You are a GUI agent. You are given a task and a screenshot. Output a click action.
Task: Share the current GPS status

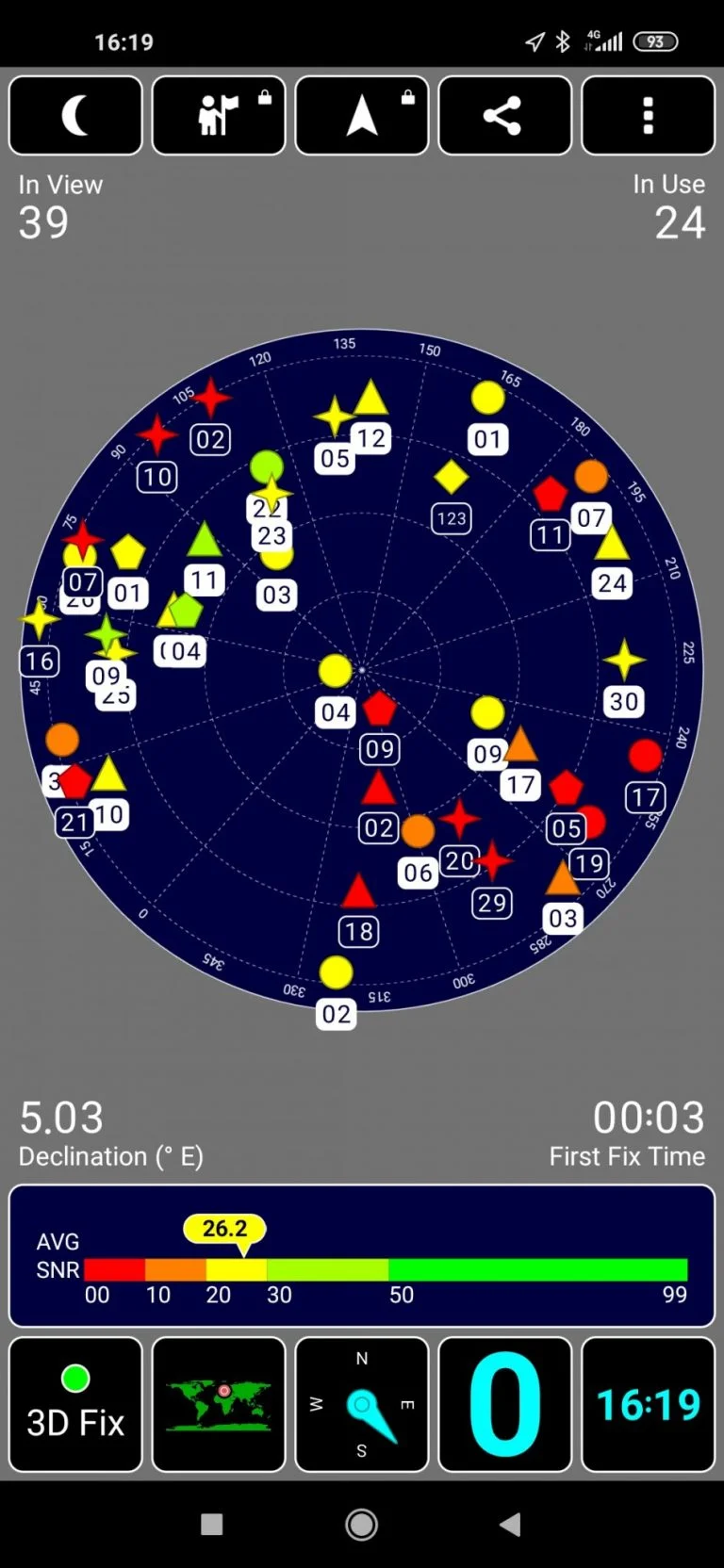click(x=505, y=116)
